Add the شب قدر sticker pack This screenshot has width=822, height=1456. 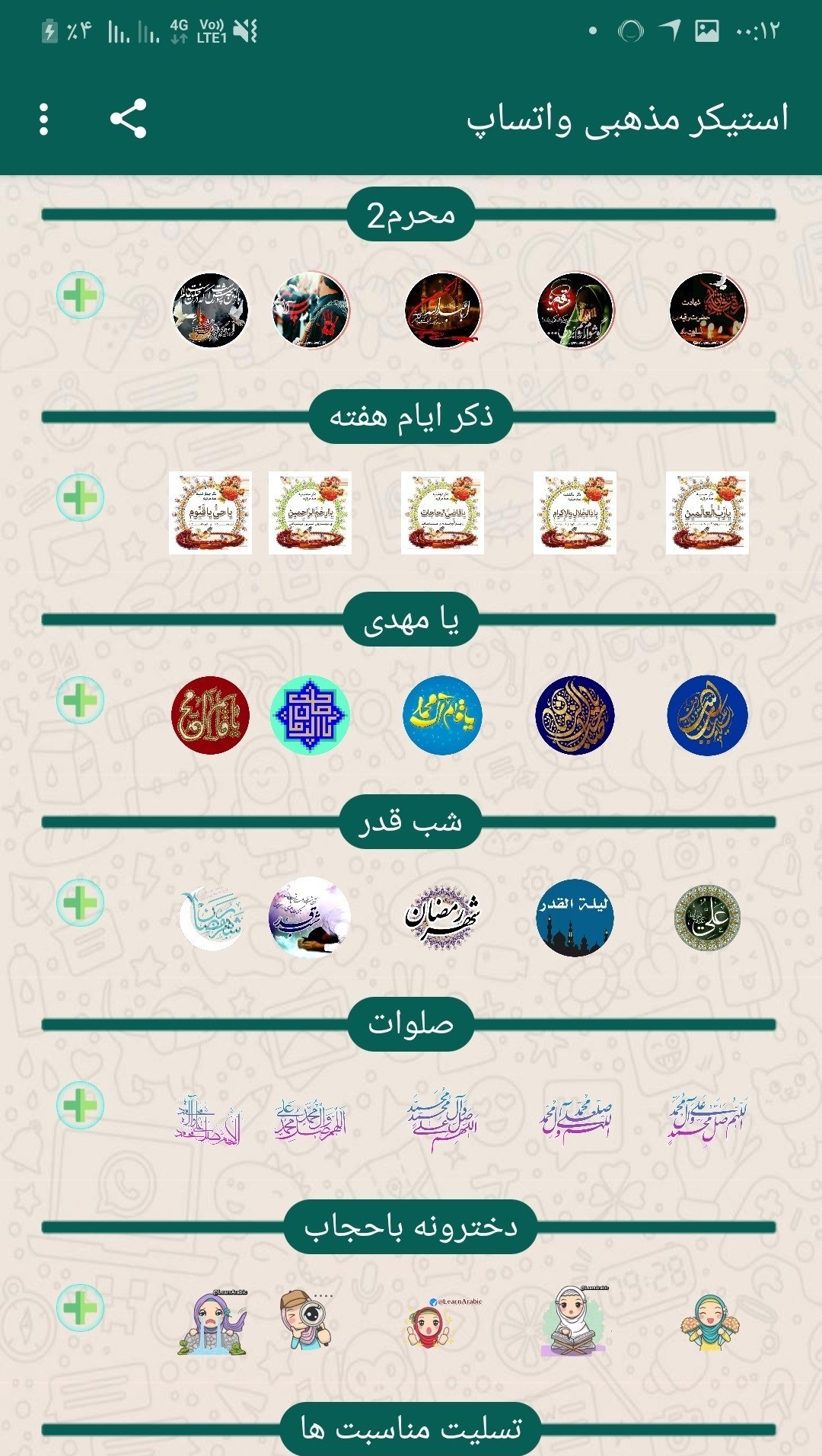coord(80,902)
